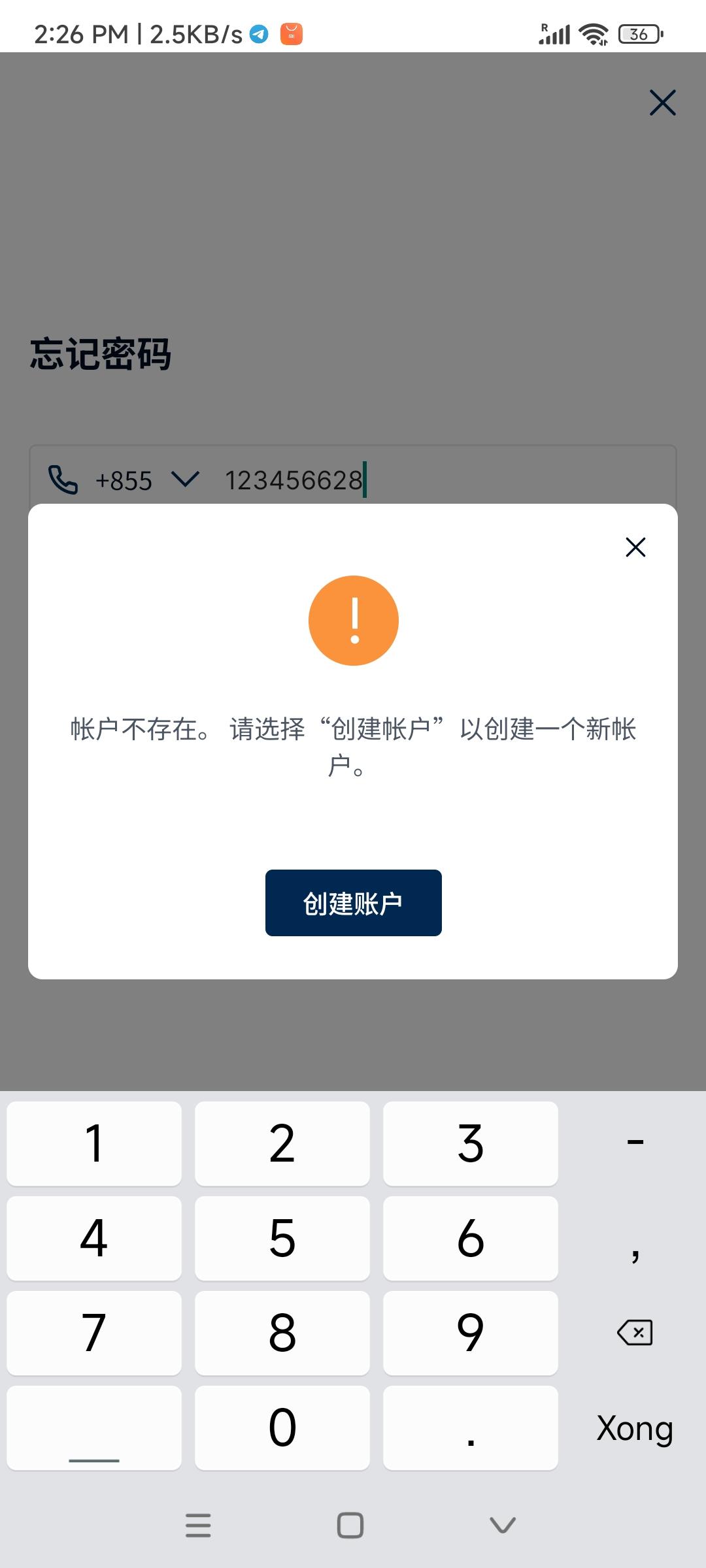Hit the backspace key on keypad
Viewport: 706px width, 1568px height.
point(634,1332)
